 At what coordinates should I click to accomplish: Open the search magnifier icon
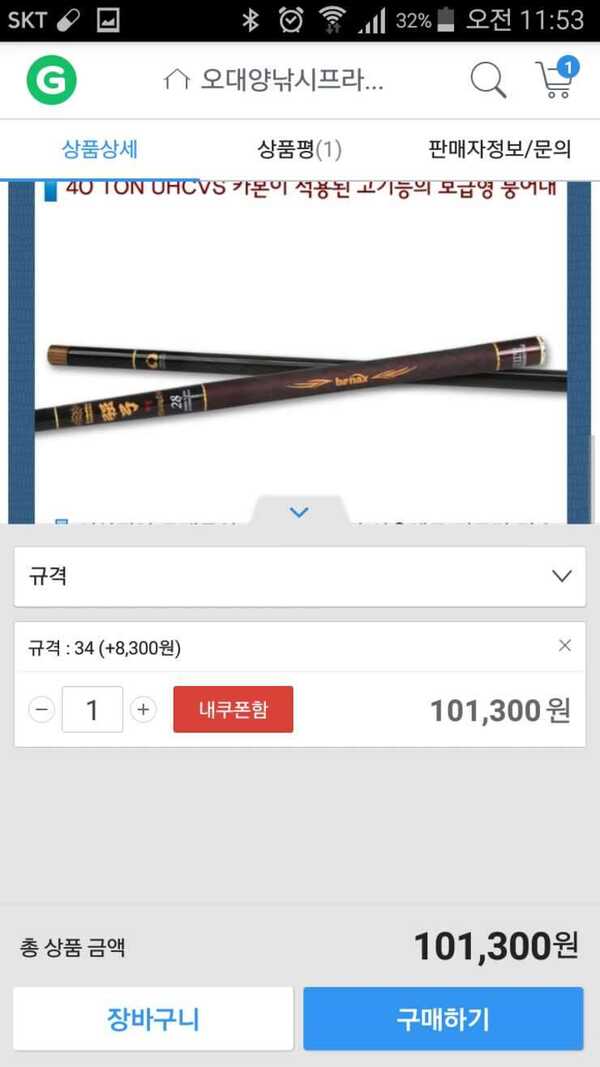click(x=488, y=80)
